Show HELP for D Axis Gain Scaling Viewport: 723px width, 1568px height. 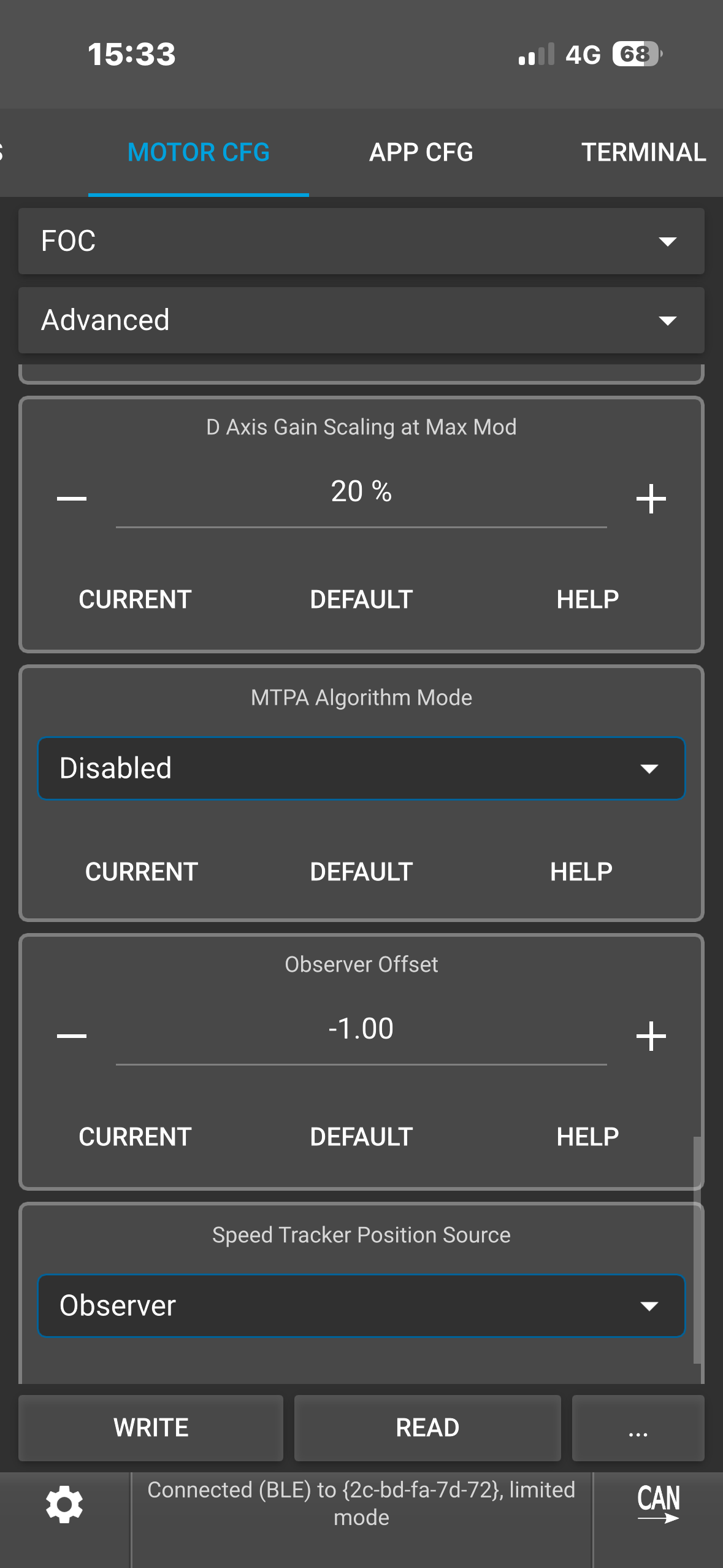[587, 599]
